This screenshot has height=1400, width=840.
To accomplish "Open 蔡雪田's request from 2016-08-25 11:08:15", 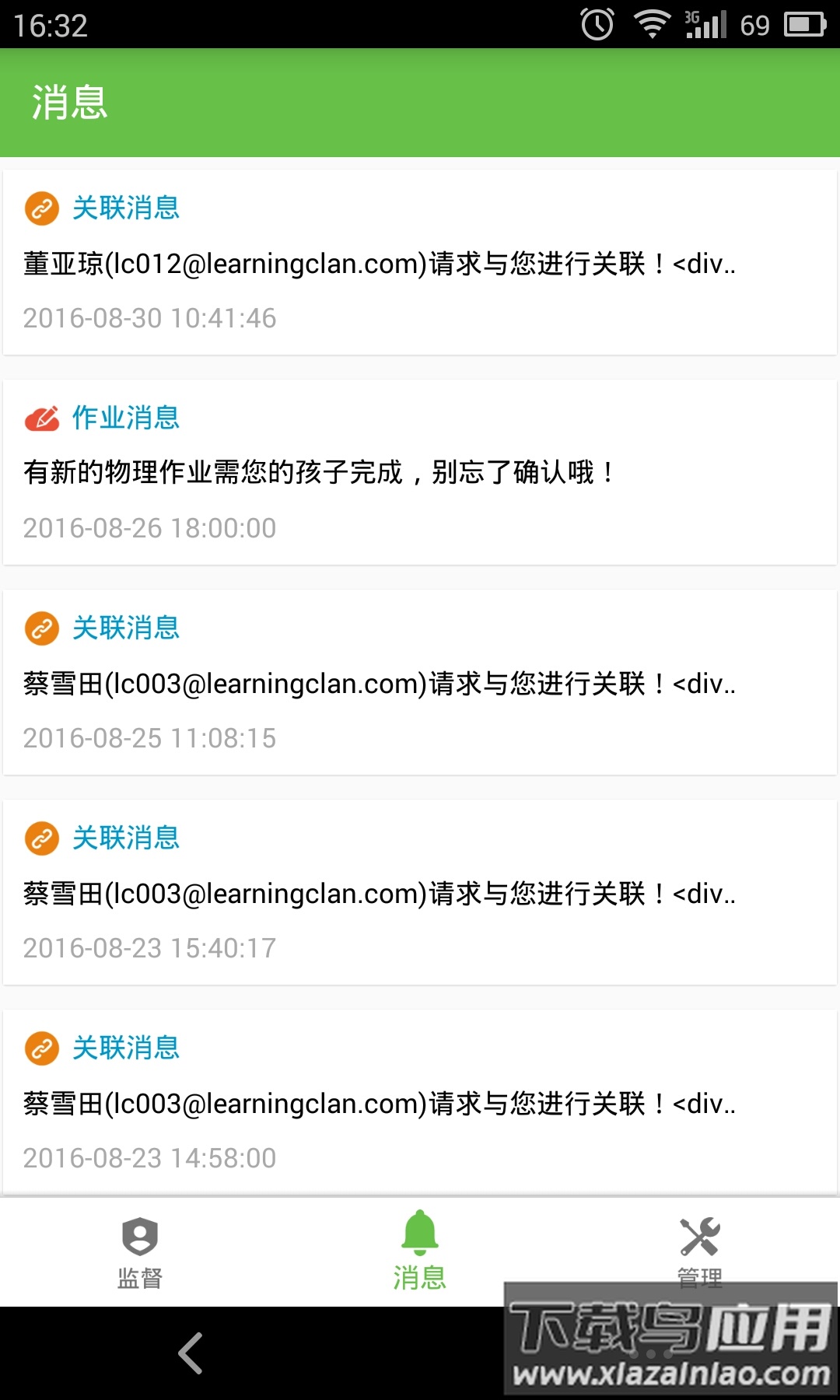I will (420, 683).
